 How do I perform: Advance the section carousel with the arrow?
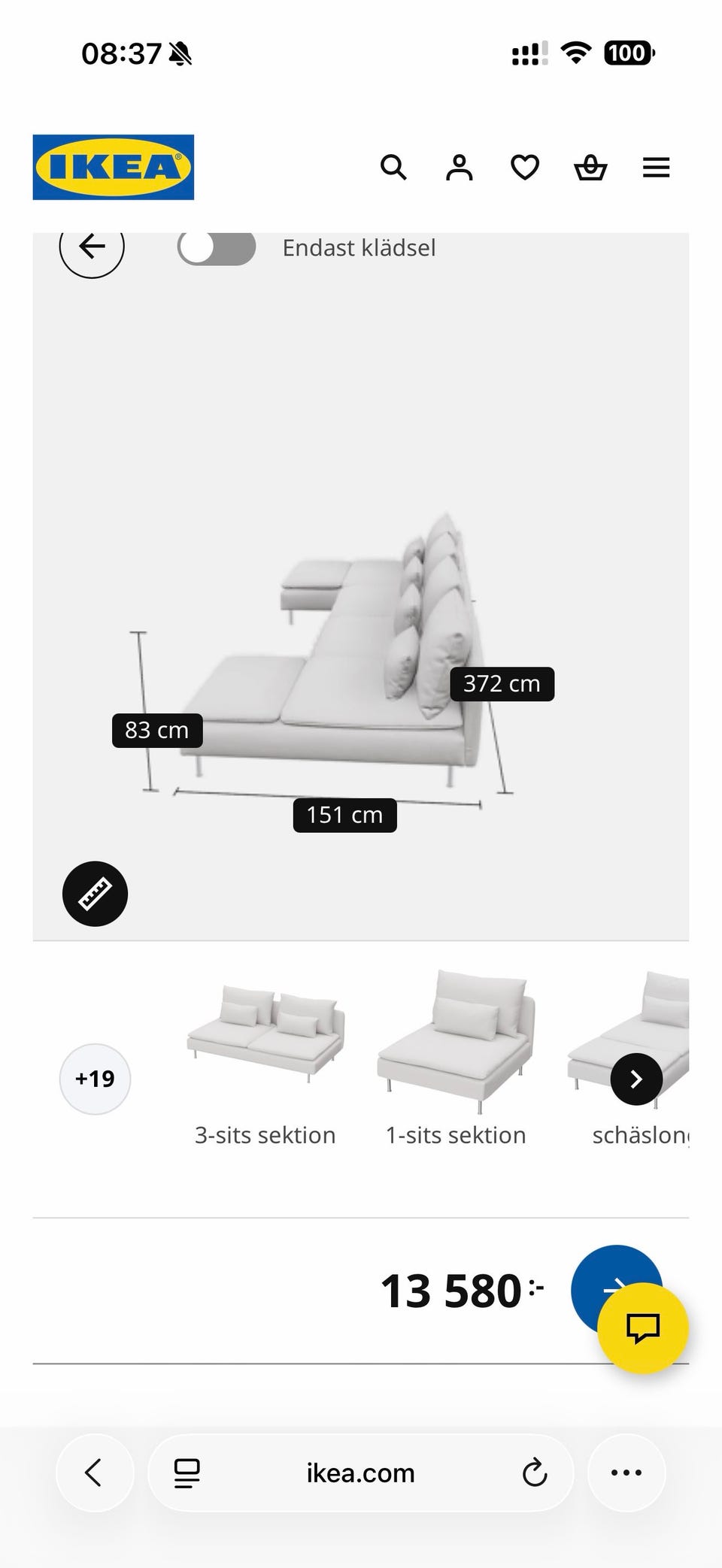(636, 1079)
